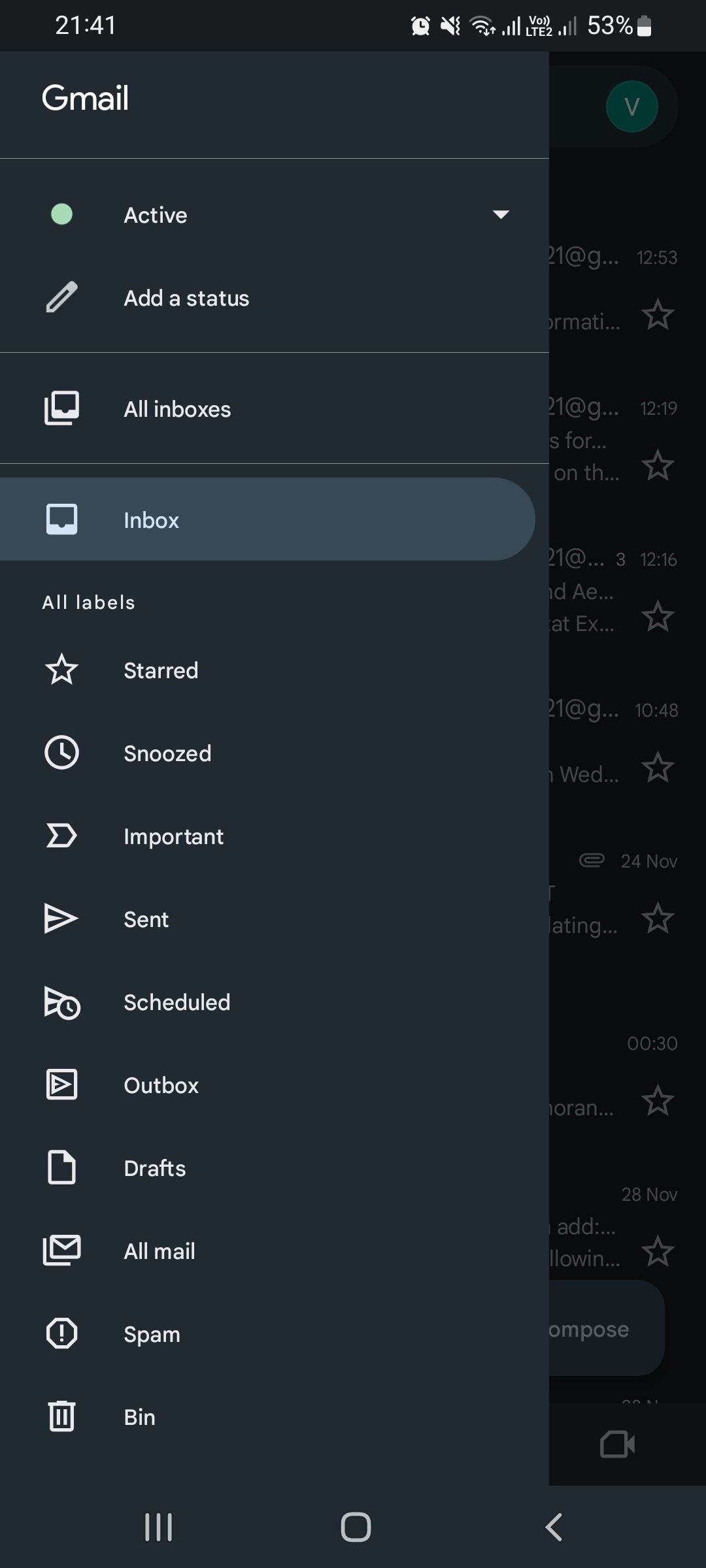The height and width of the screenshot is (1568, 706).
Task: Select the Starred label icon
Action: coord(62,670)
